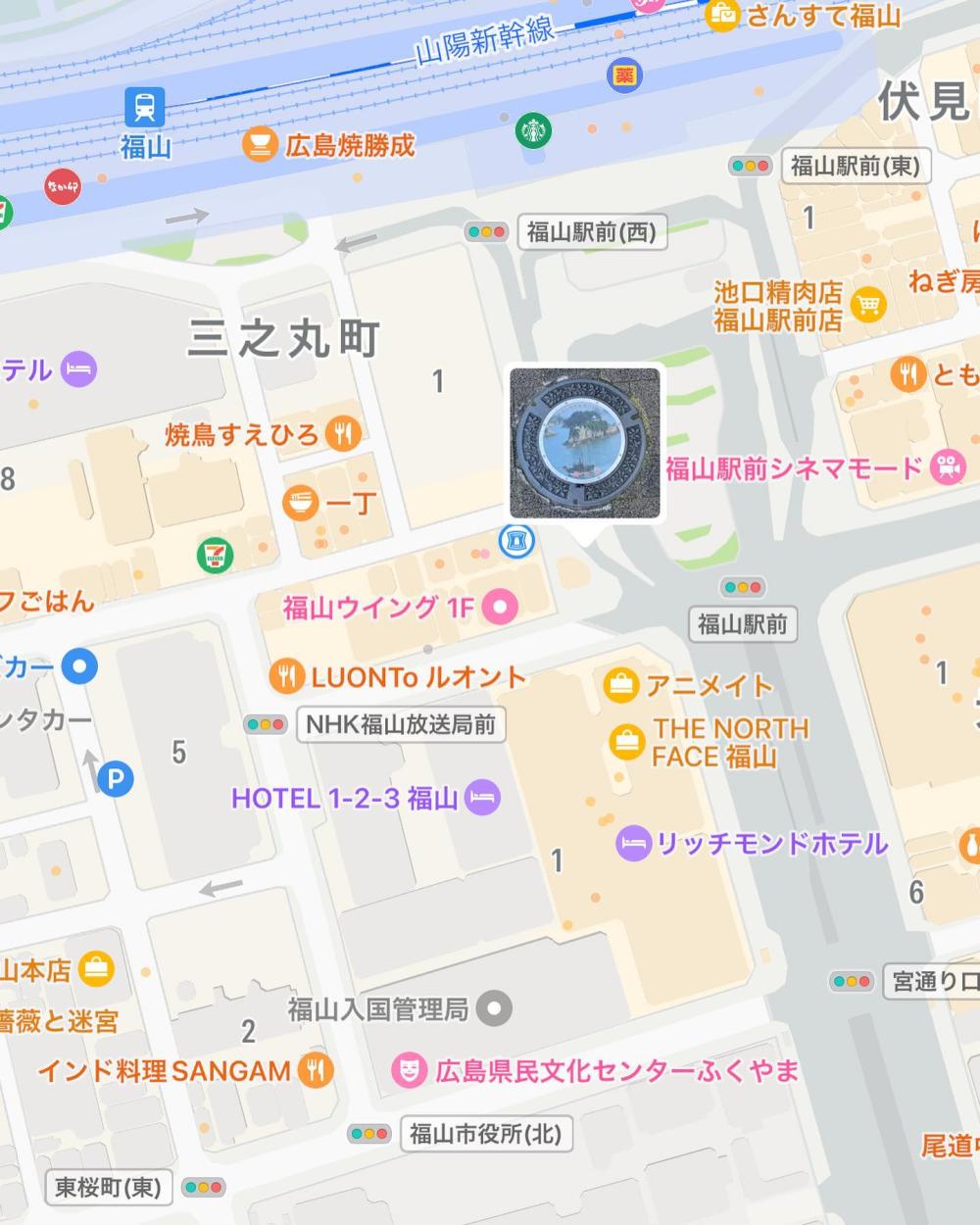Open リッチモンドホテル hotel pin
Viewport: 980px width, 1225px height.
point(633,843)
